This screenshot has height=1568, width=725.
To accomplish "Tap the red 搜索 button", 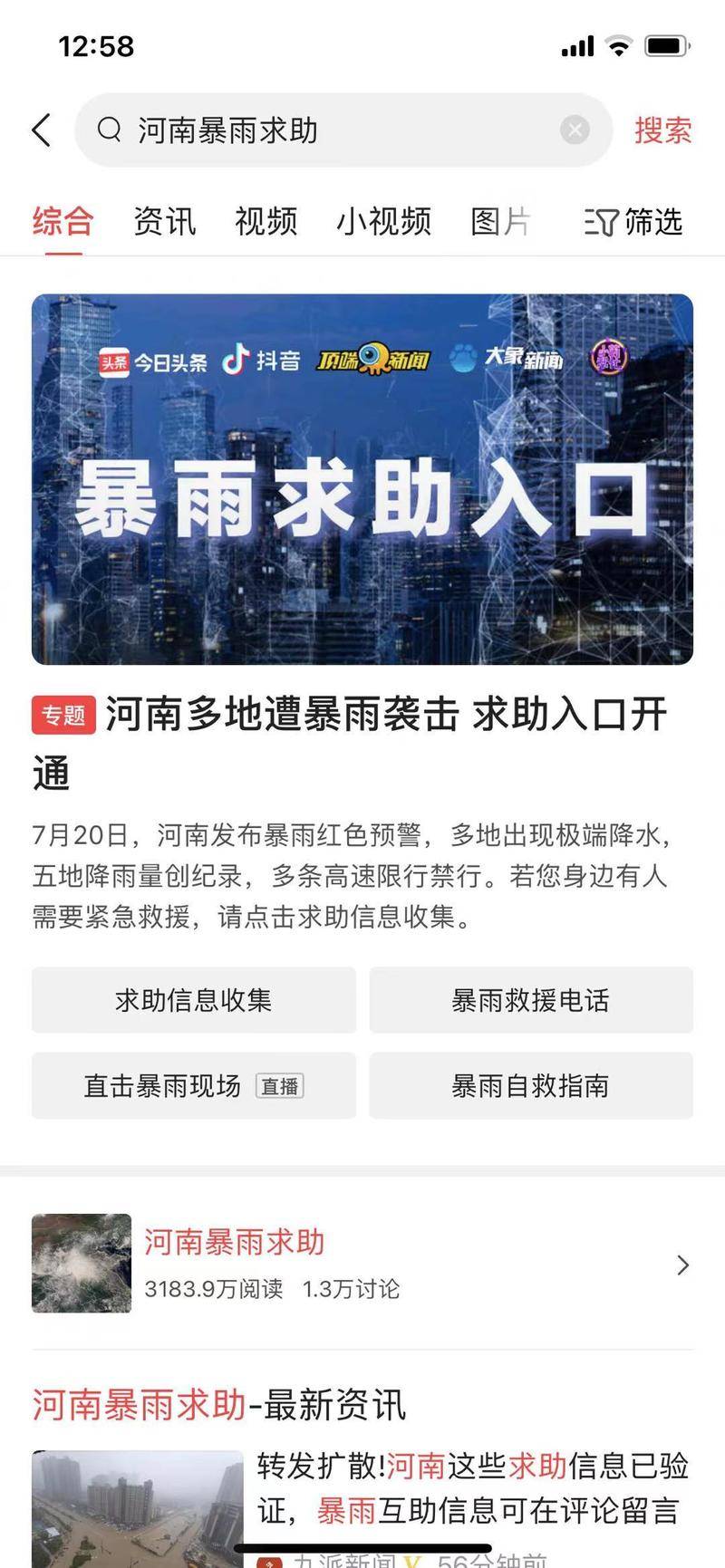I will tap(662, 130).
